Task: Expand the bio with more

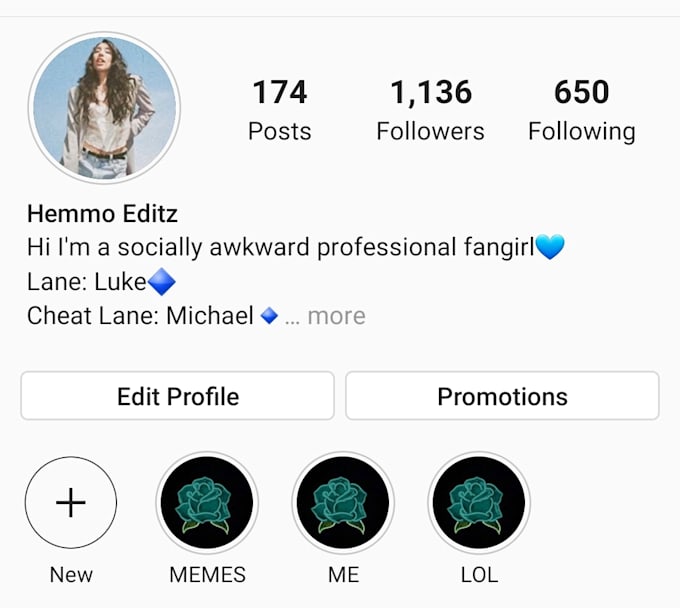Action: [x=335, y=316]
